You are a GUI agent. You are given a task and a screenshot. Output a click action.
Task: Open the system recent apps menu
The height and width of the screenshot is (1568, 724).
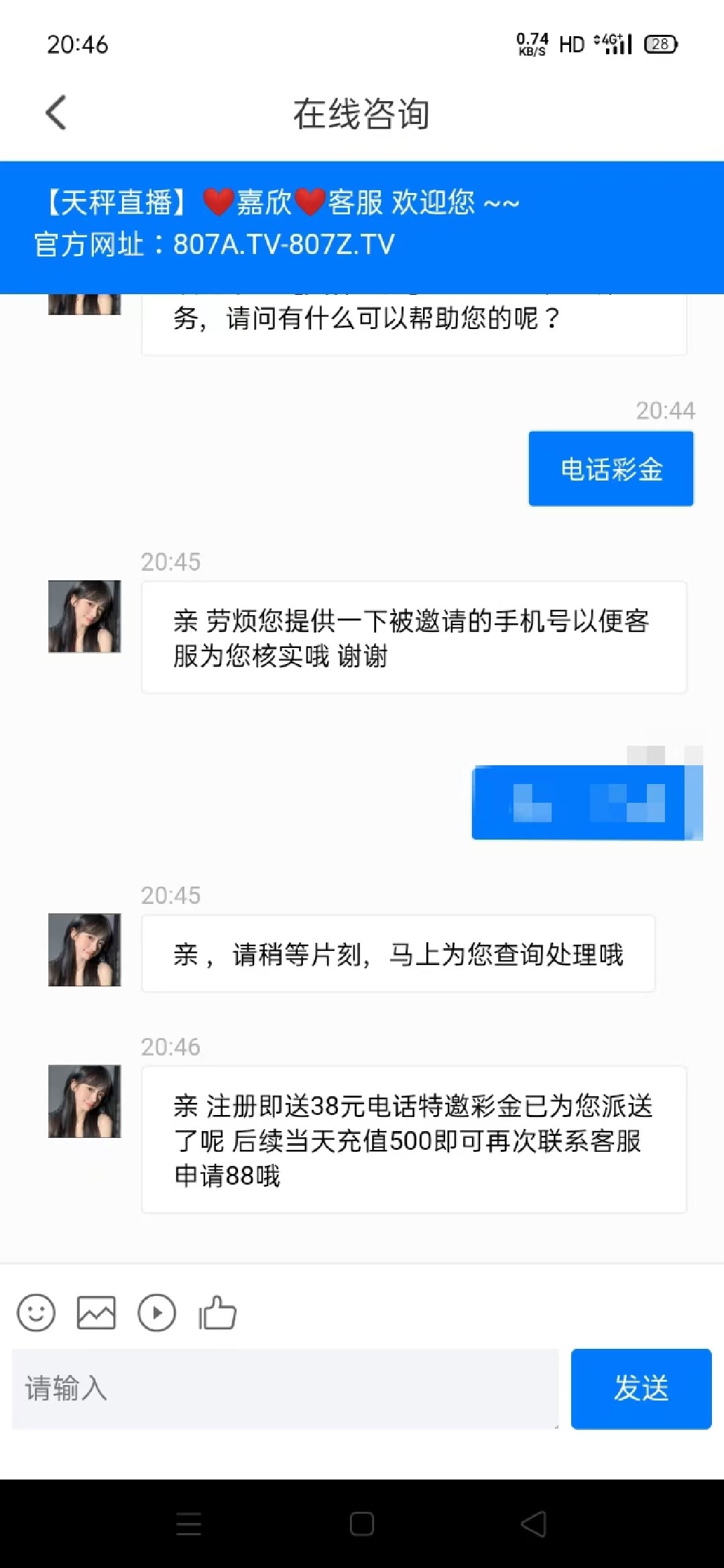tap(189, 1524)
